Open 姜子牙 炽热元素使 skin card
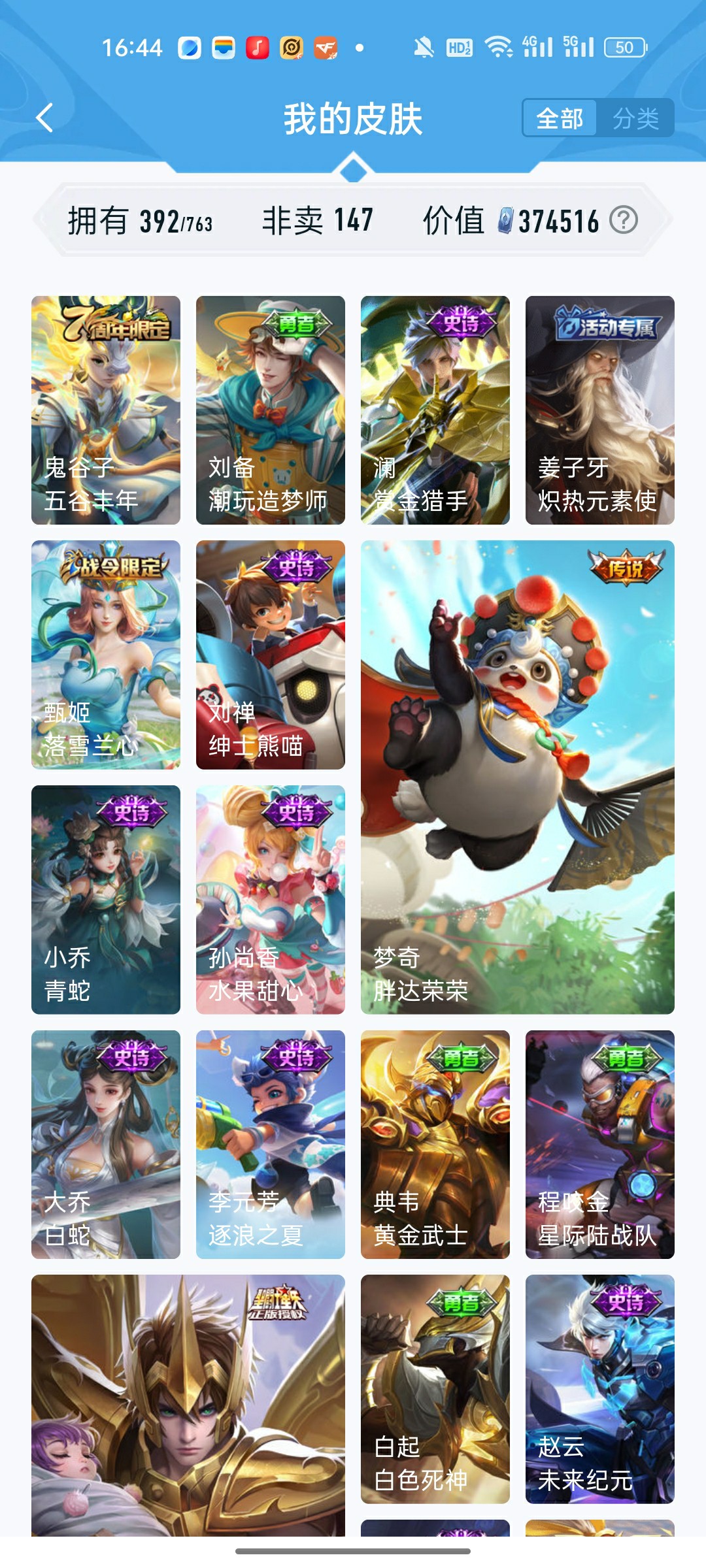This screenshot has width=706, height=1568. point(600,410)
